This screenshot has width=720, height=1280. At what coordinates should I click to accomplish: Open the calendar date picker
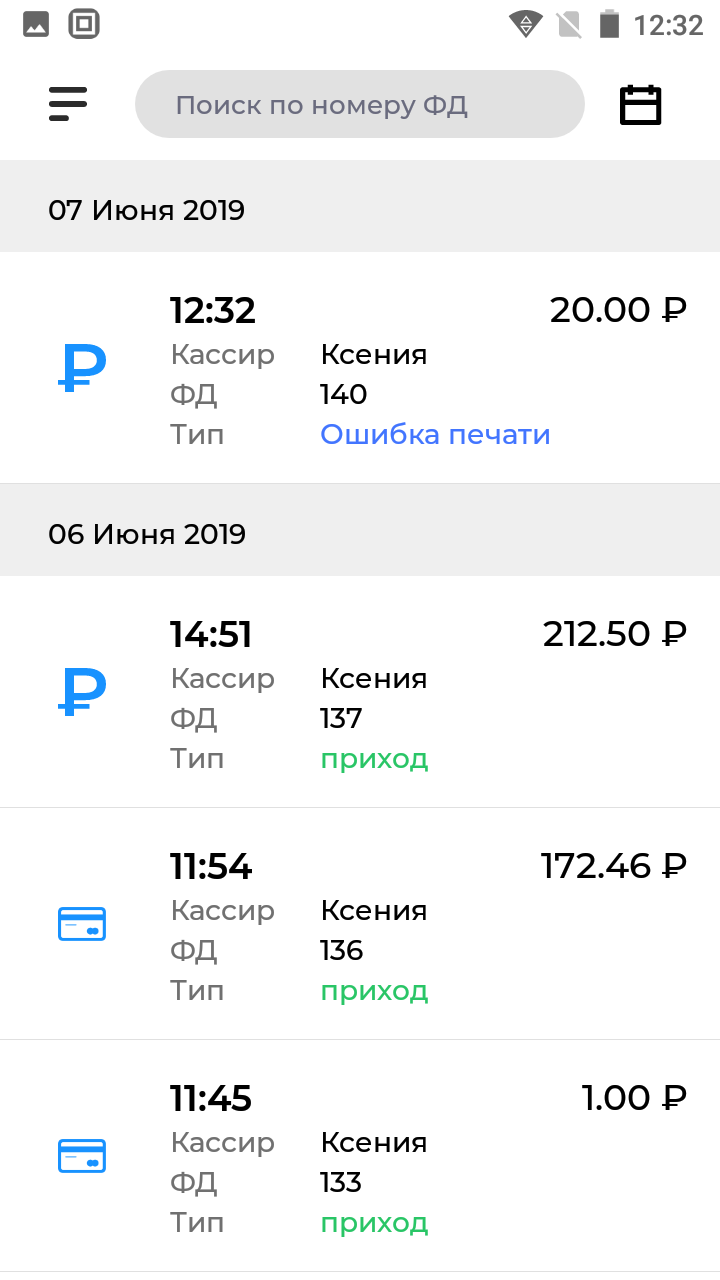[640, 104]
